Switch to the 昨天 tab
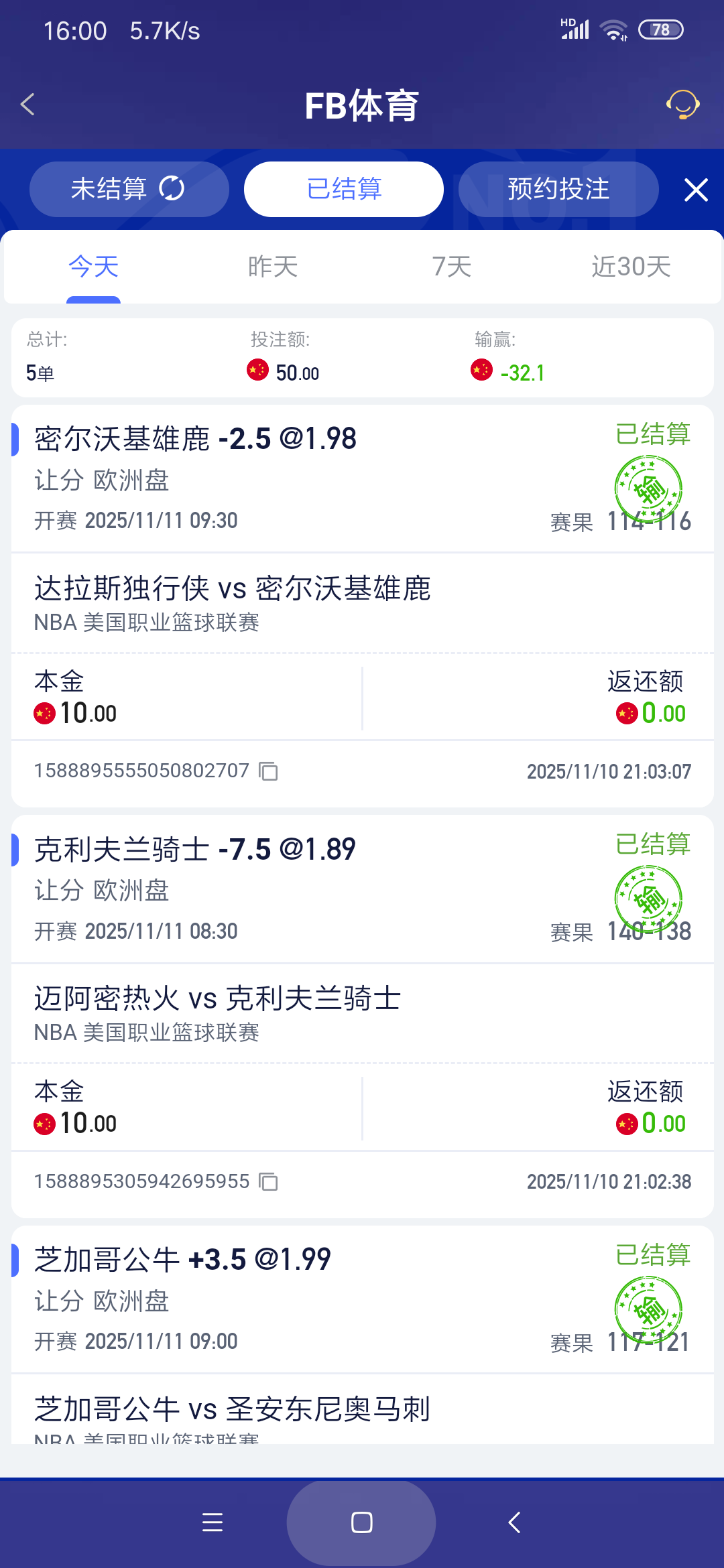This screenshot has width=724, height=1568. (271, 265)
